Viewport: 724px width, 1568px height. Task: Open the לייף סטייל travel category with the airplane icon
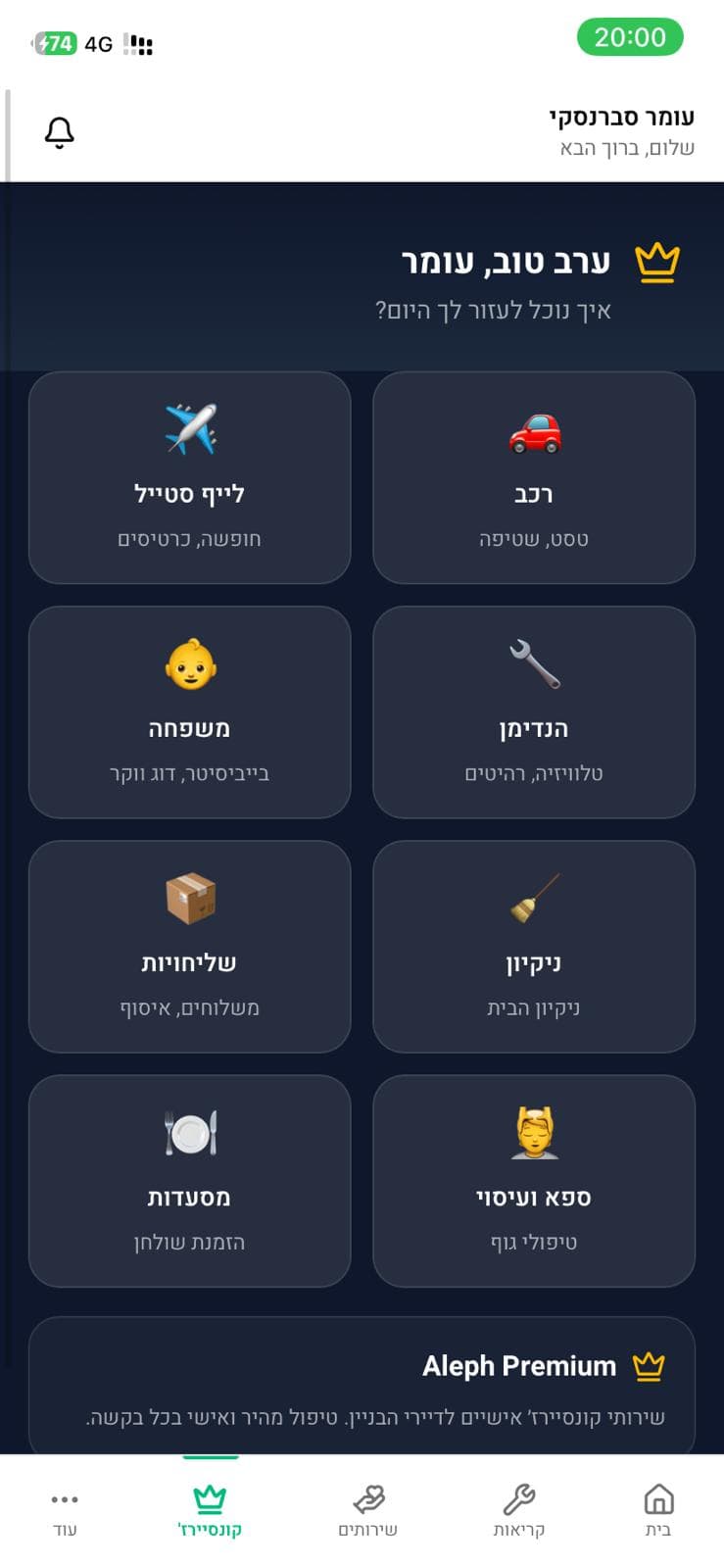tap(189, 477)
